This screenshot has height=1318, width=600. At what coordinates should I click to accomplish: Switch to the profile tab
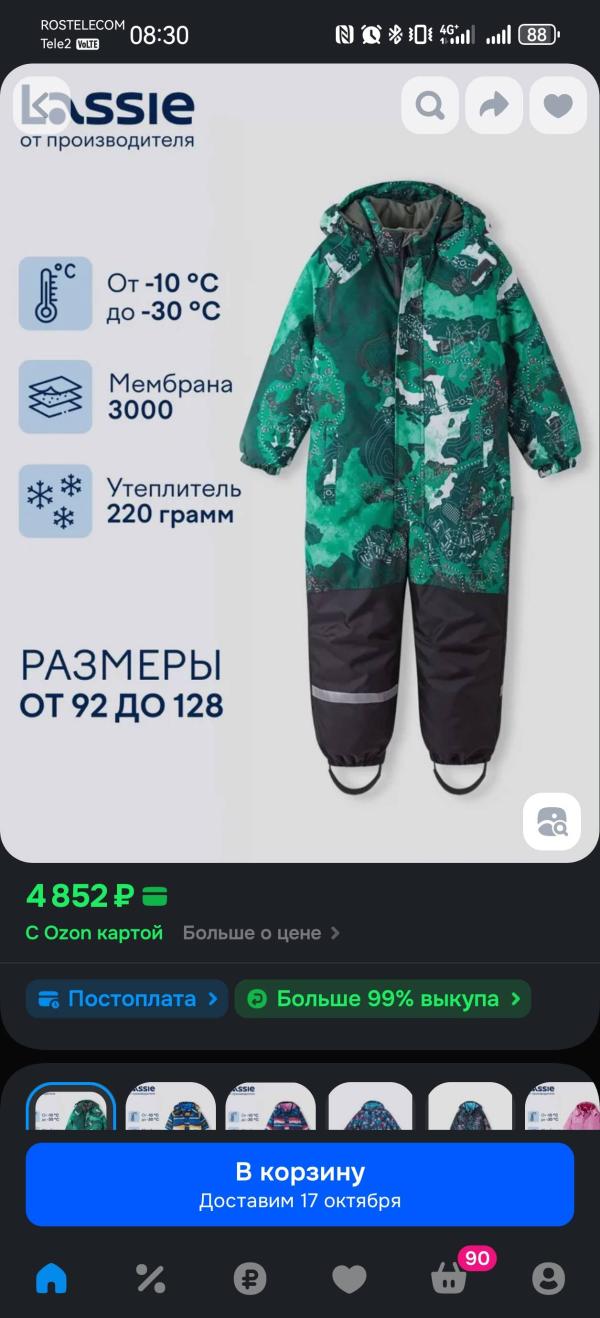coord(548,1277)
